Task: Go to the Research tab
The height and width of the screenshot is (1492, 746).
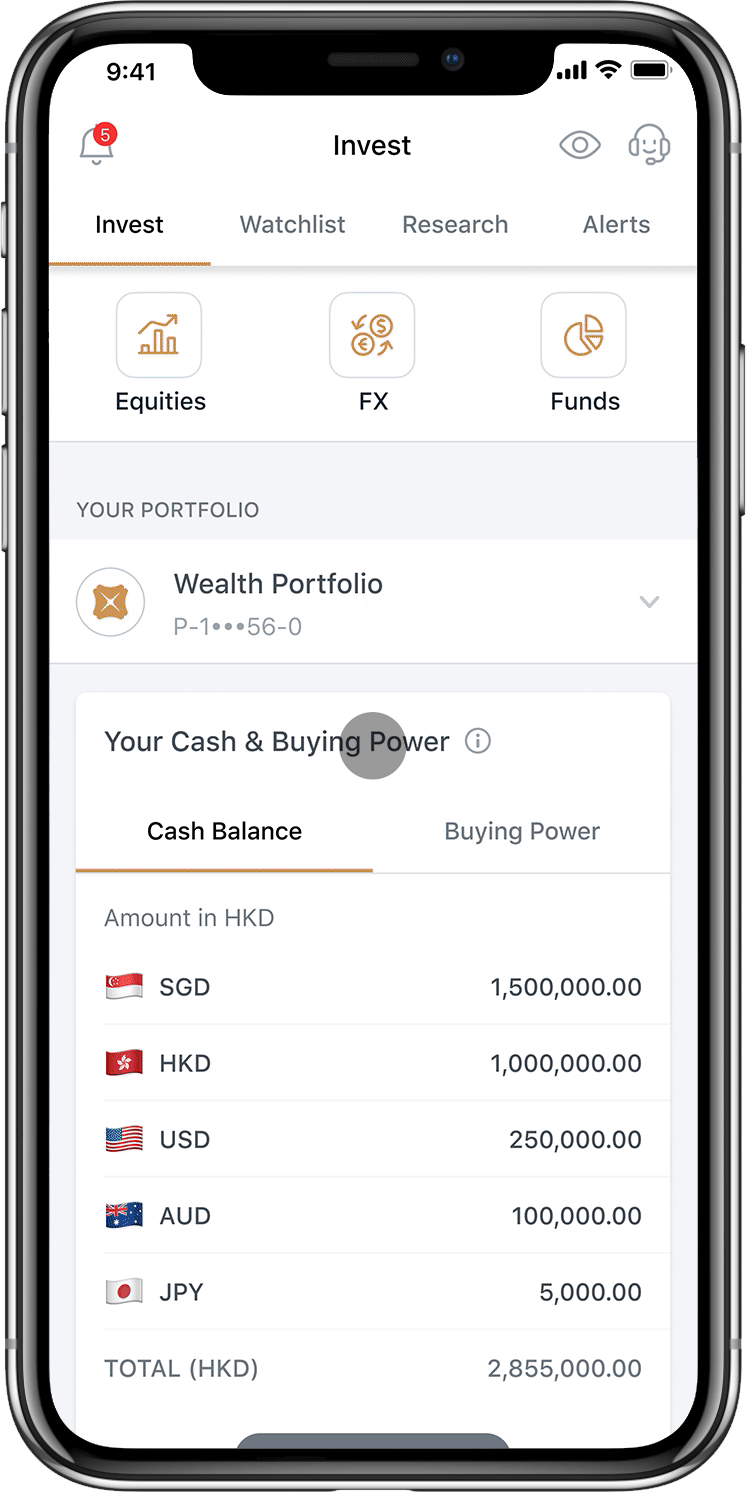Action: pyautogui.click(x=455, y=225)
